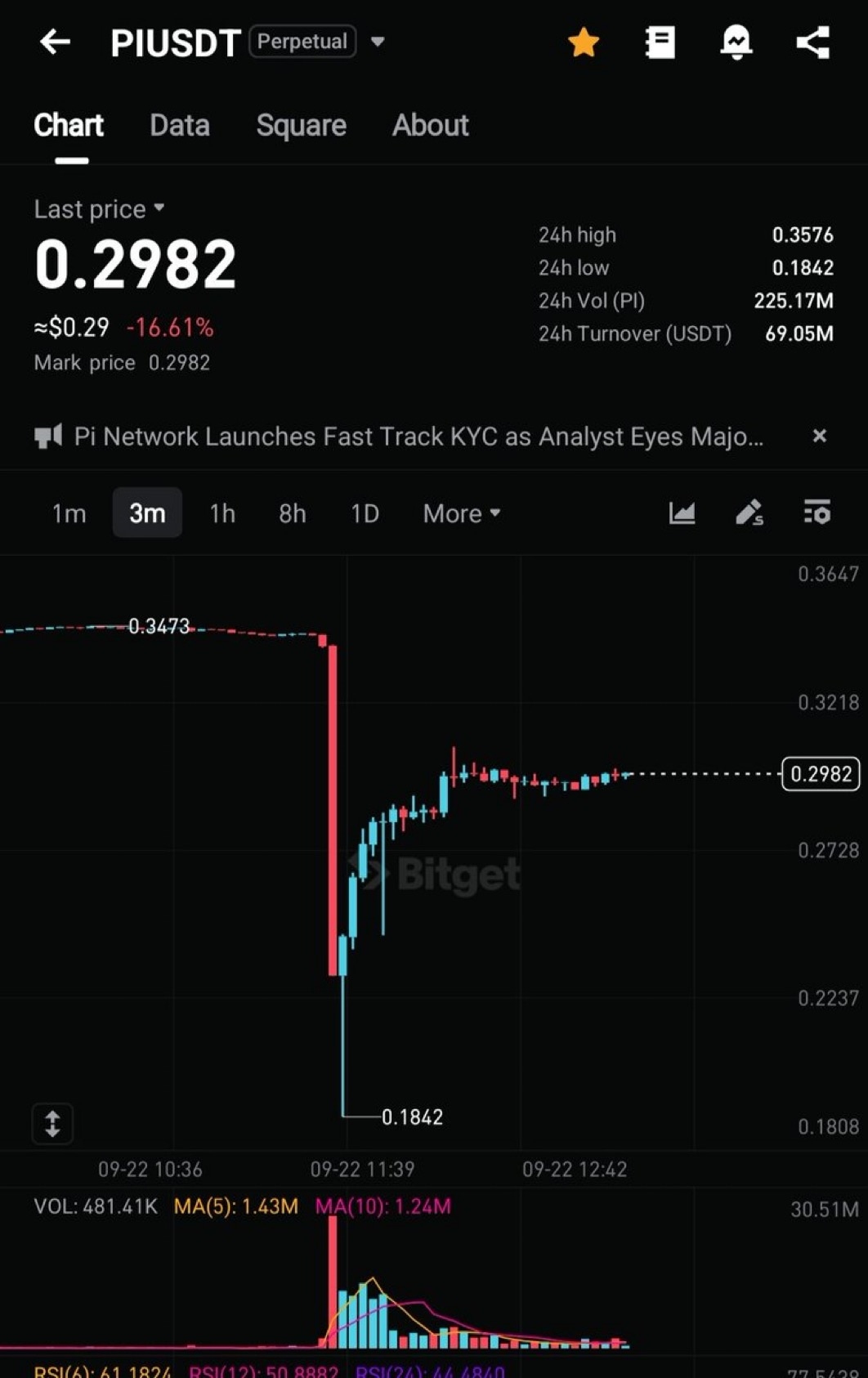Switch to the Data tab
This screenshot has width=868, height=1378.
pyautogui.click(x=180, y=126)
